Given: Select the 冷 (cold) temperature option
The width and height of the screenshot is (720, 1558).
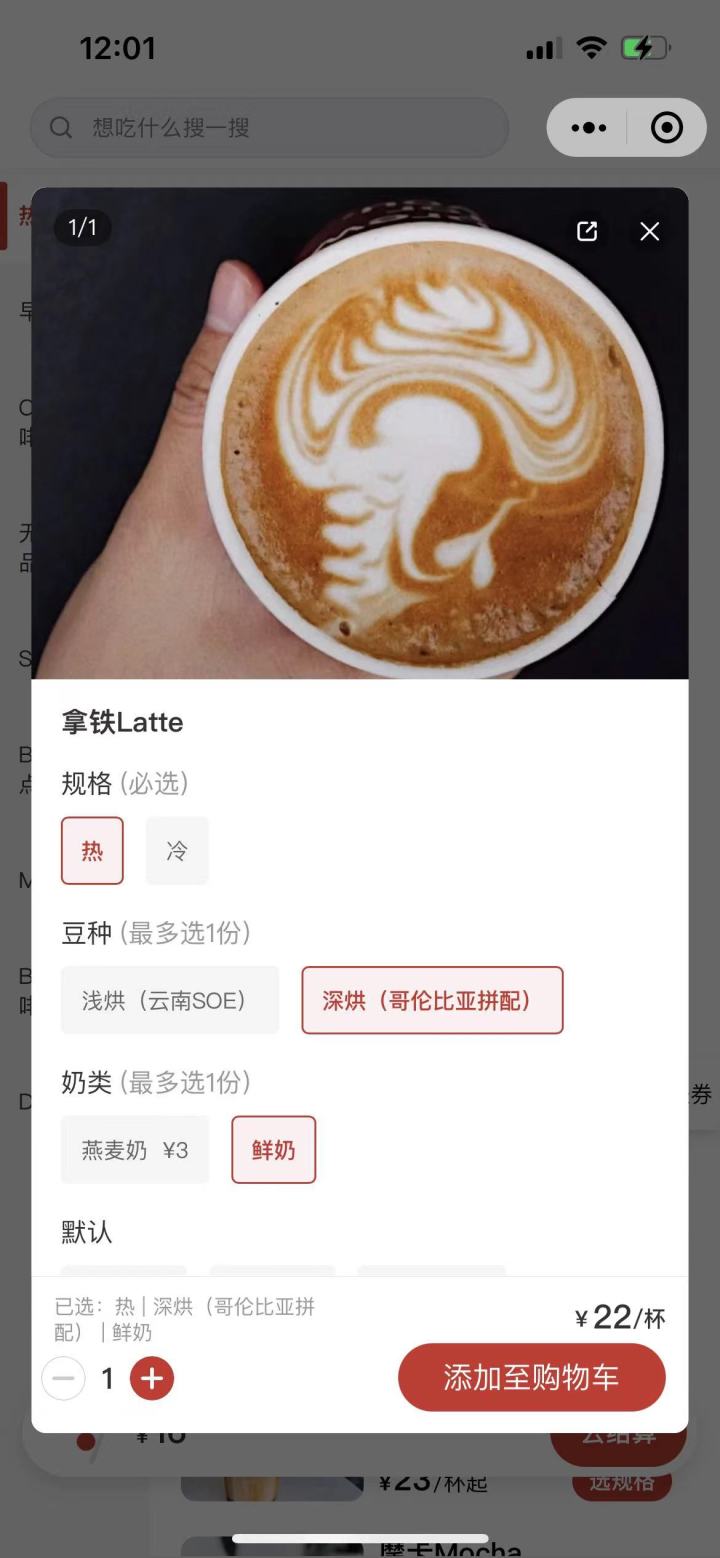Looking at the screenshot, I should pyautogui.click(x=177, y=851).
